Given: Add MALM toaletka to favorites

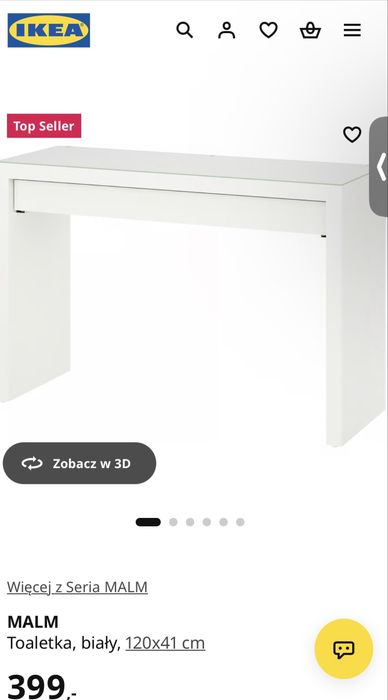Looking at the screenshot, I should coord(352,134).
